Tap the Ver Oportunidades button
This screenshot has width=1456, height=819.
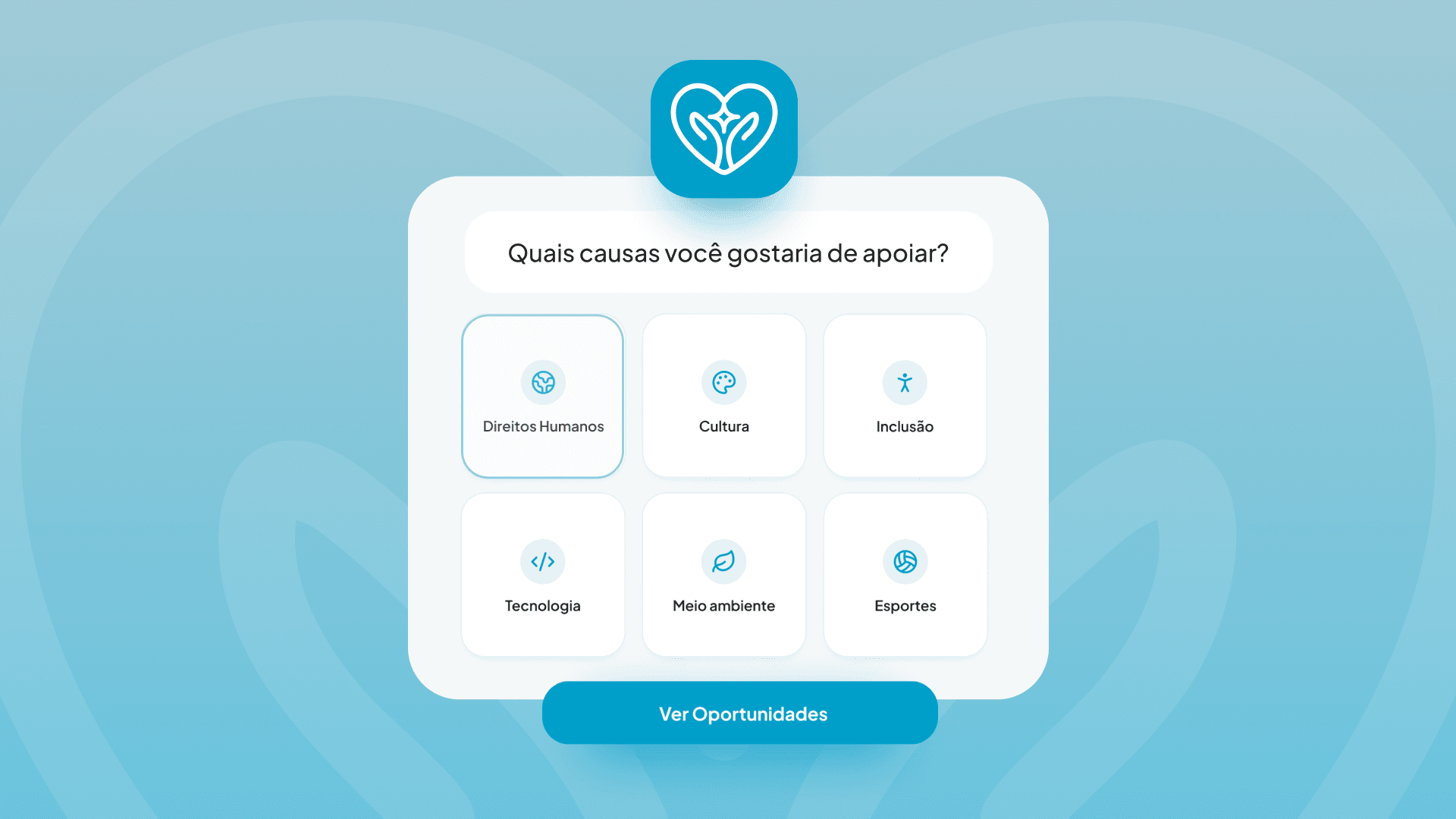pos(740,713)
